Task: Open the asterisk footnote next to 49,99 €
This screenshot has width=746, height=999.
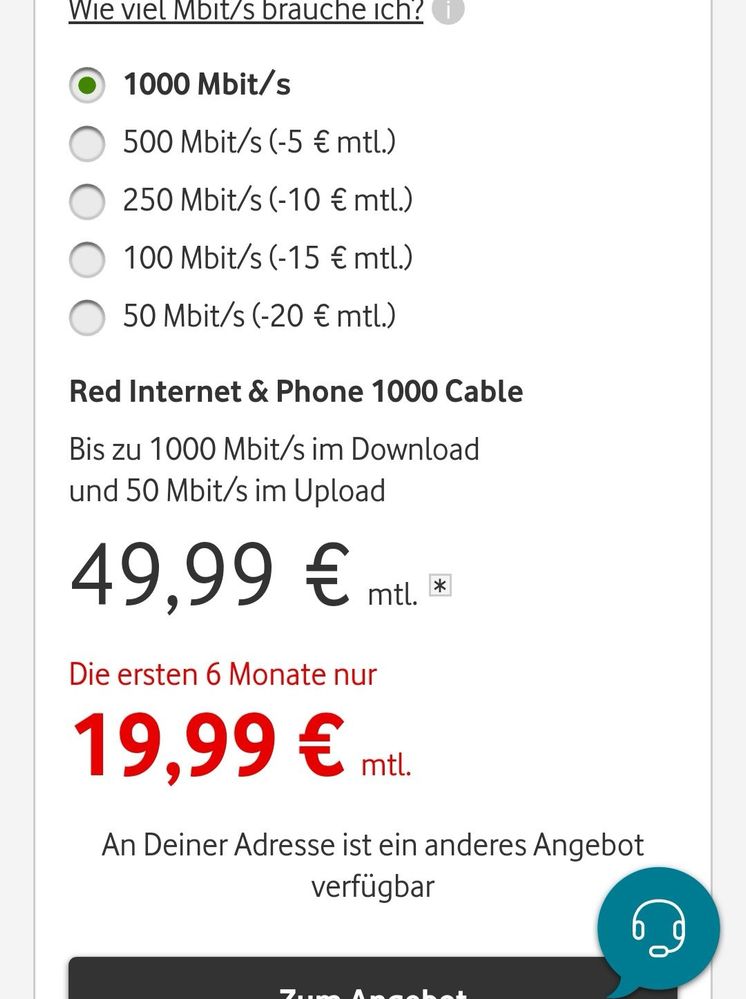Action: (440, 586)
